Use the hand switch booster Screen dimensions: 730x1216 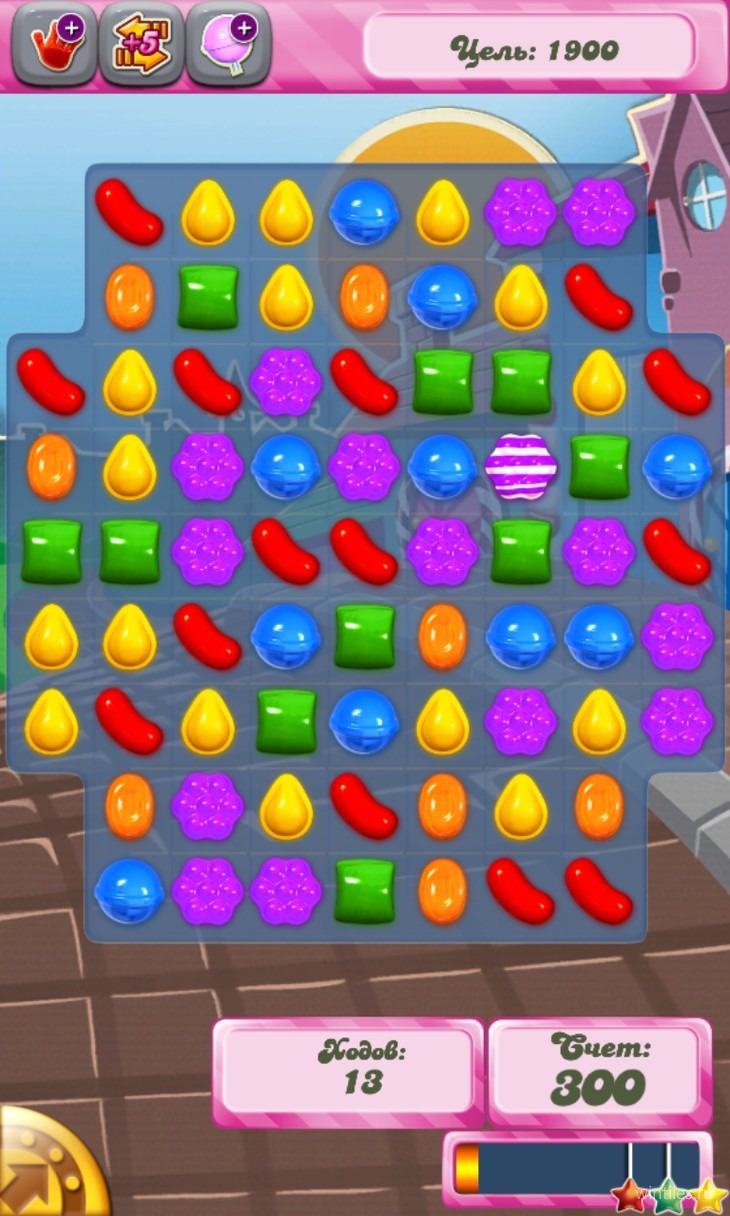[x=54, y=43]
